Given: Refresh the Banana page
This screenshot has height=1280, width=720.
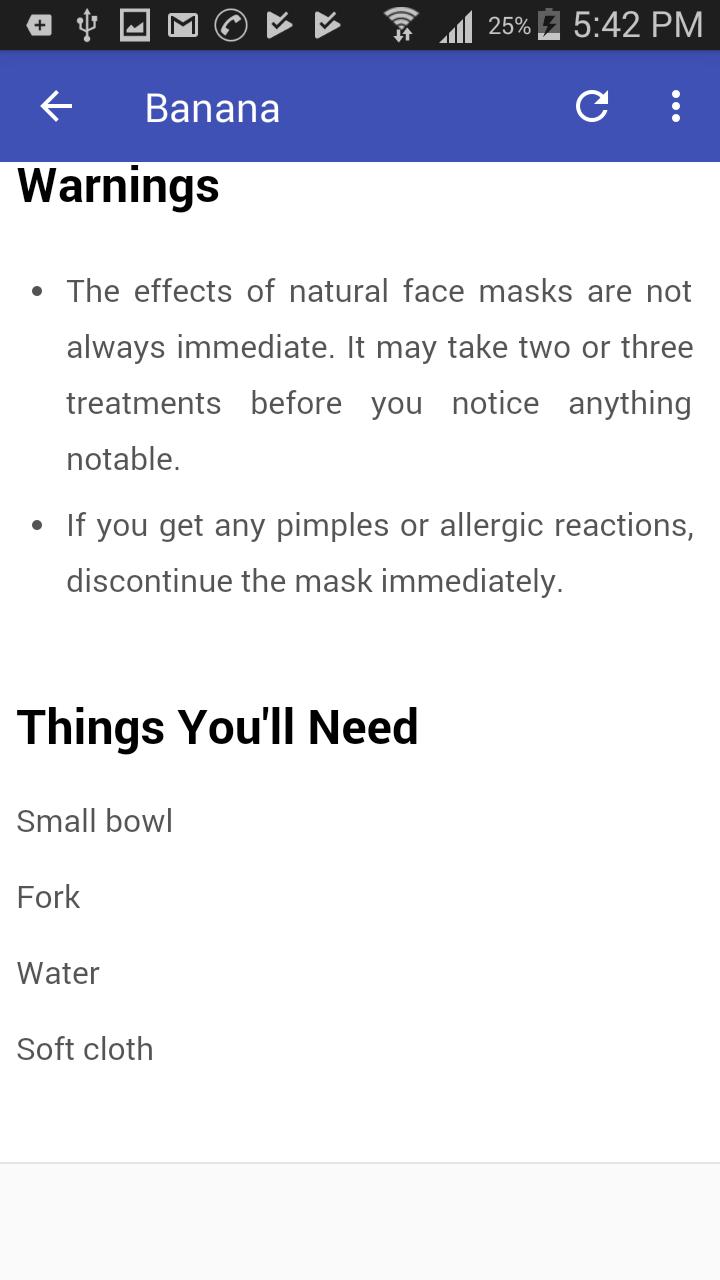Looking at the screenshot, I should [592, 107].
